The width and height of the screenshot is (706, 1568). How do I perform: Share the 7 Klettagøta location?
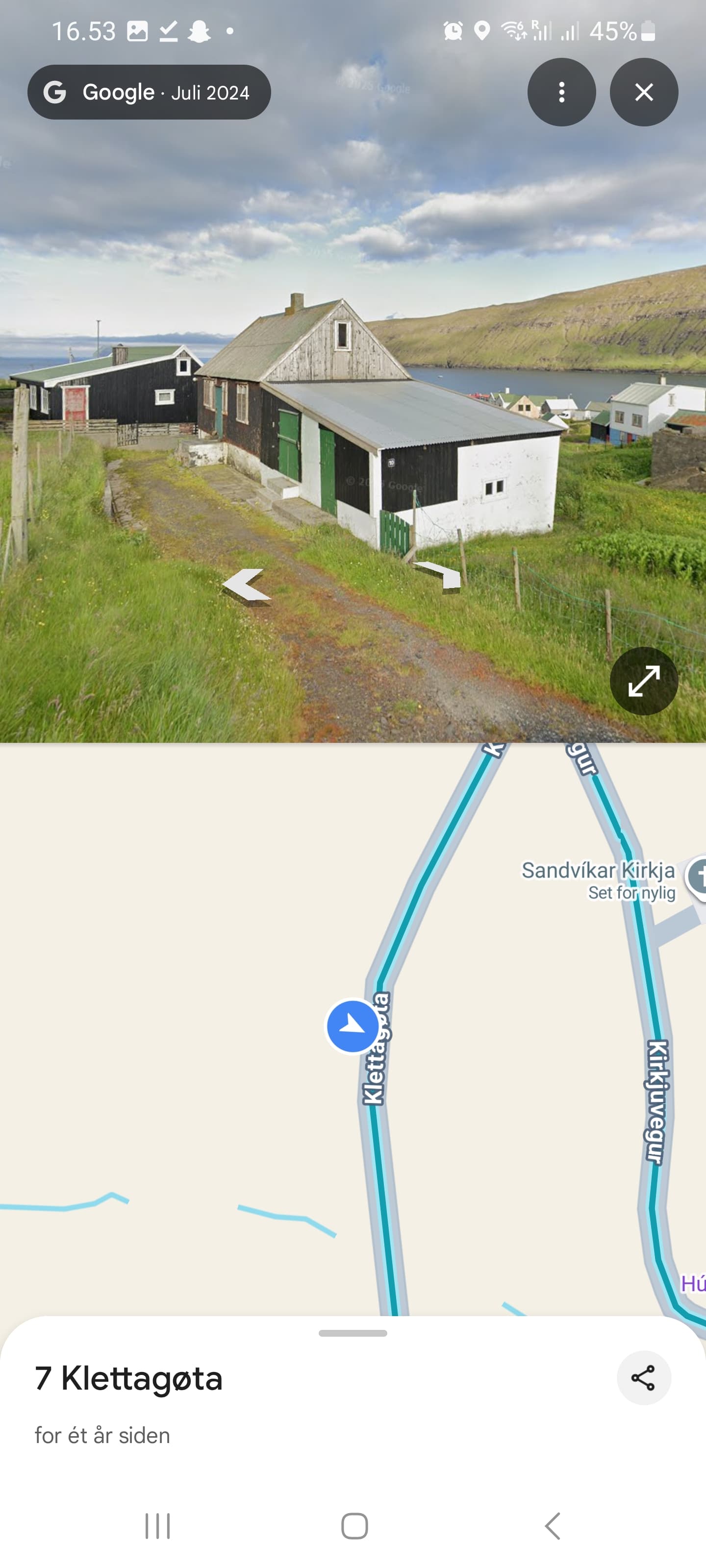(643, 1377)
